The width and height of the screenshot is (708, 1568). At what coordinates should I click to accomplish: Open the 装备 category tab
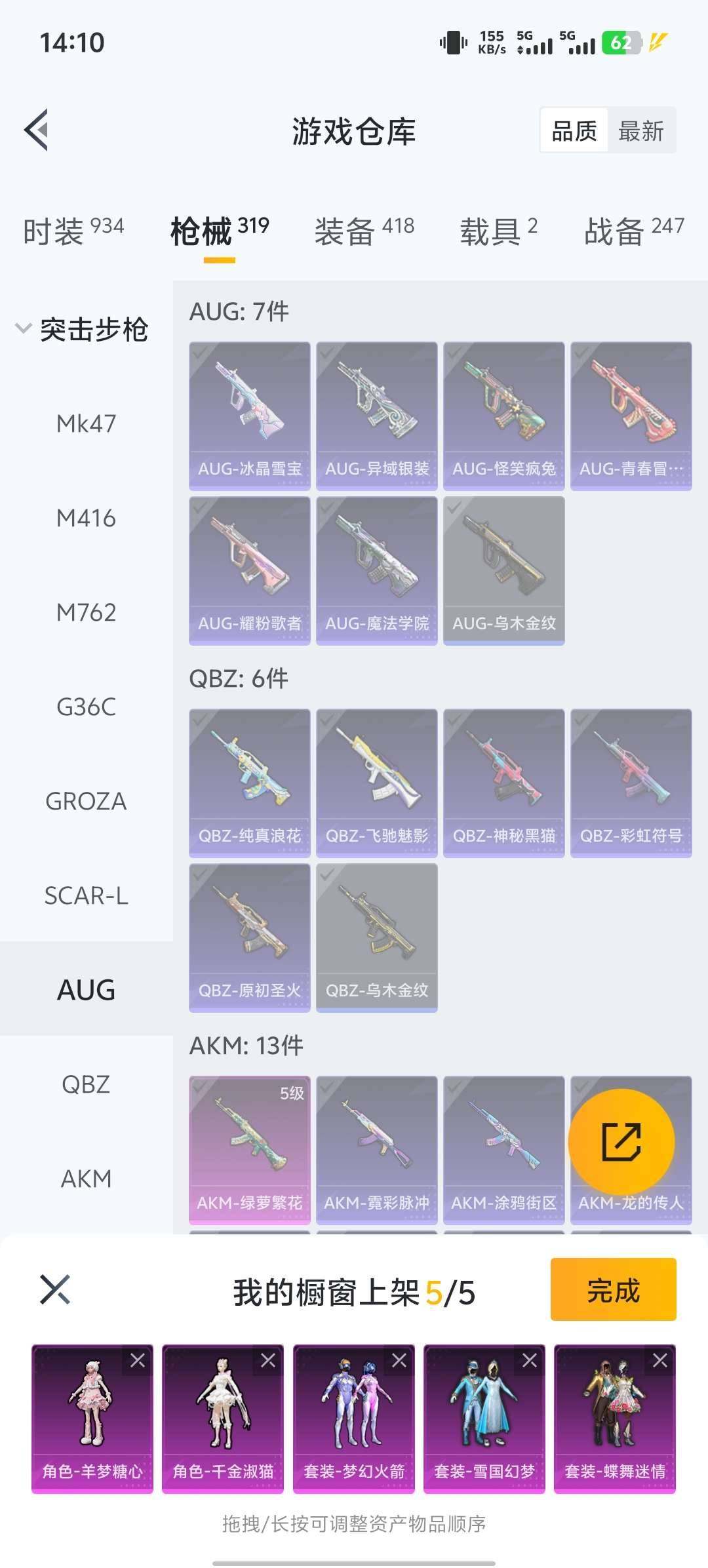(364, 231)
